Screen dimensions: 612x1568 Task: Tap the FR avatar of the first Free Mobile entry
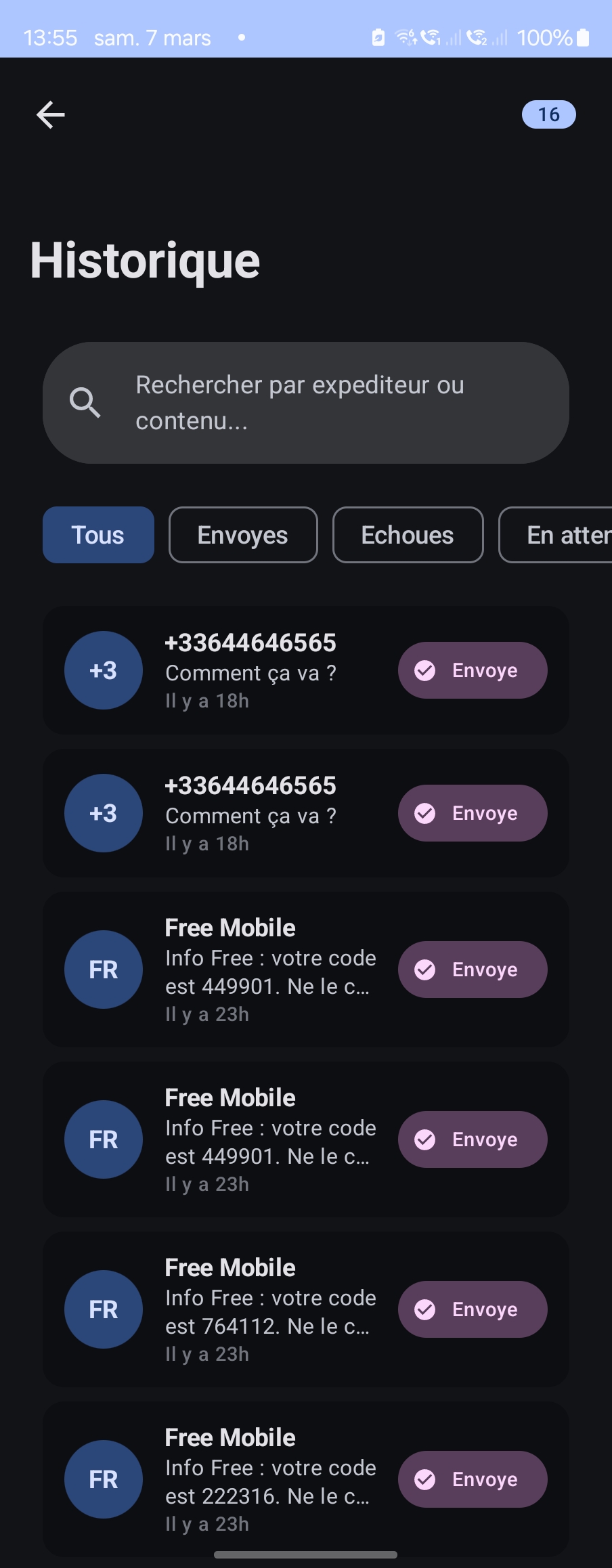coord(103,970)
